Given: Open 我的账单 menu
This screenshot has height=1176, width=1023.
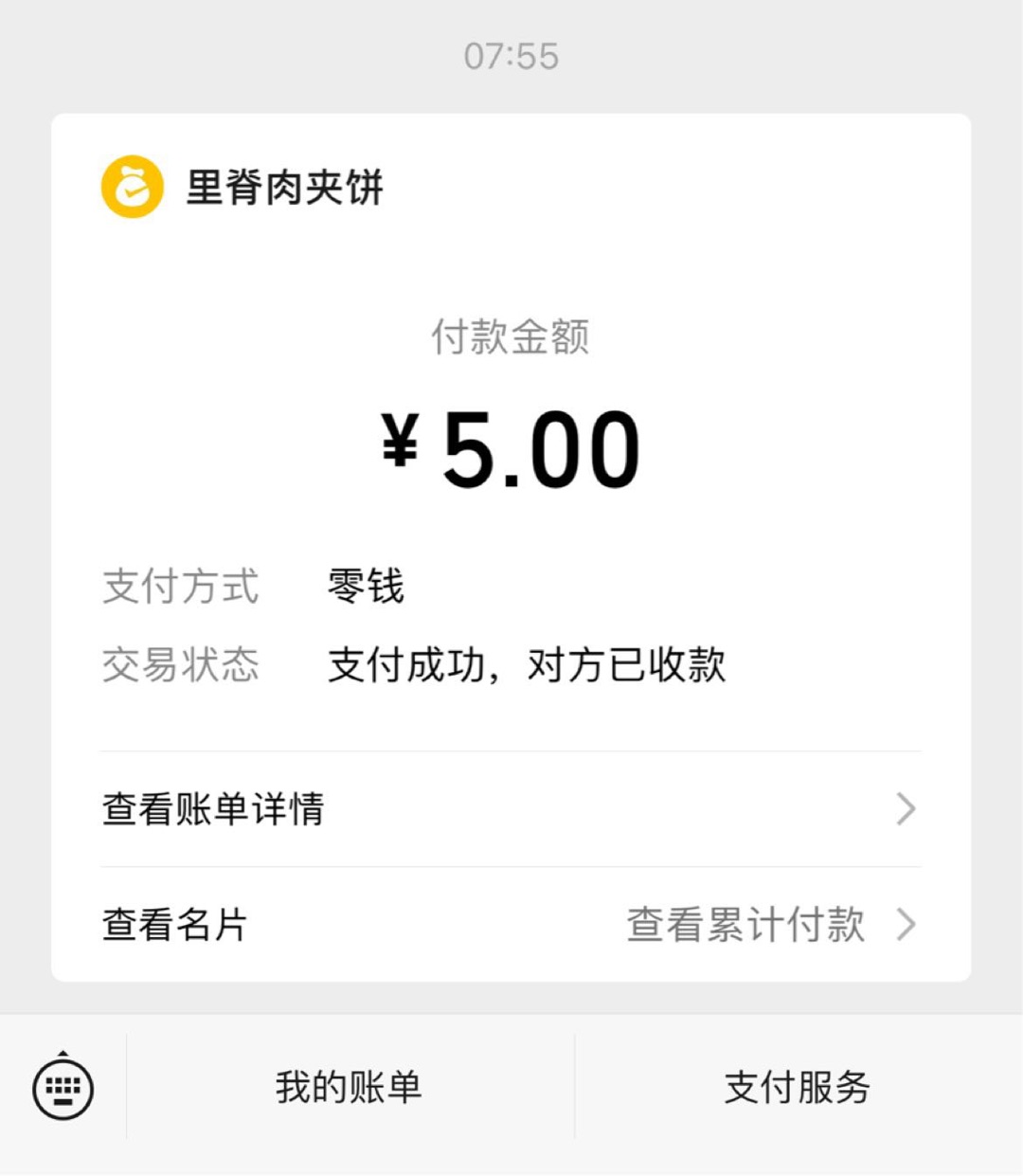Looking at the screenshot, I should point(349,1087).
